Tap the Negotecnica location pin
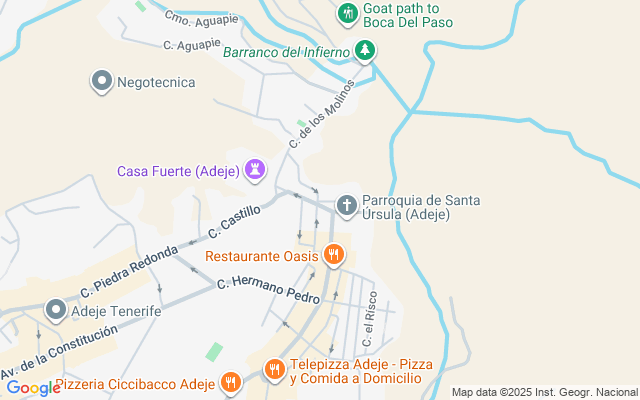Image resolution: width=640 pixels, height=400 pixels. tap(102, 81)
